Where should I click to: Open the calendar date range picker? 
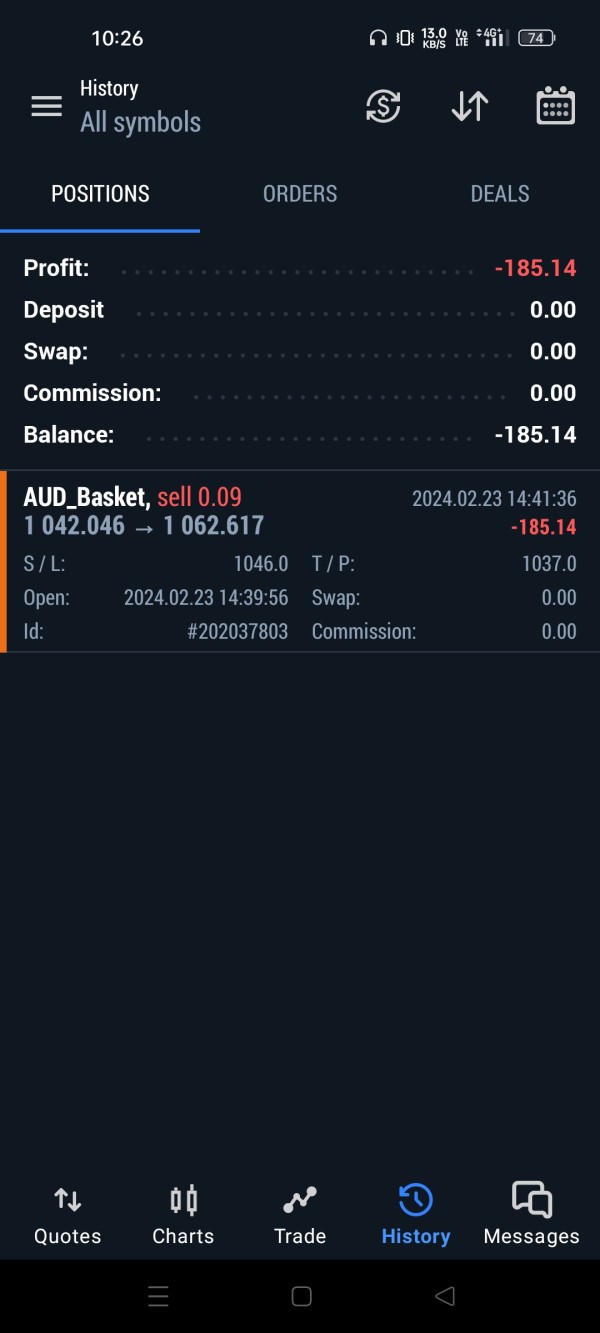coord(555,106)
